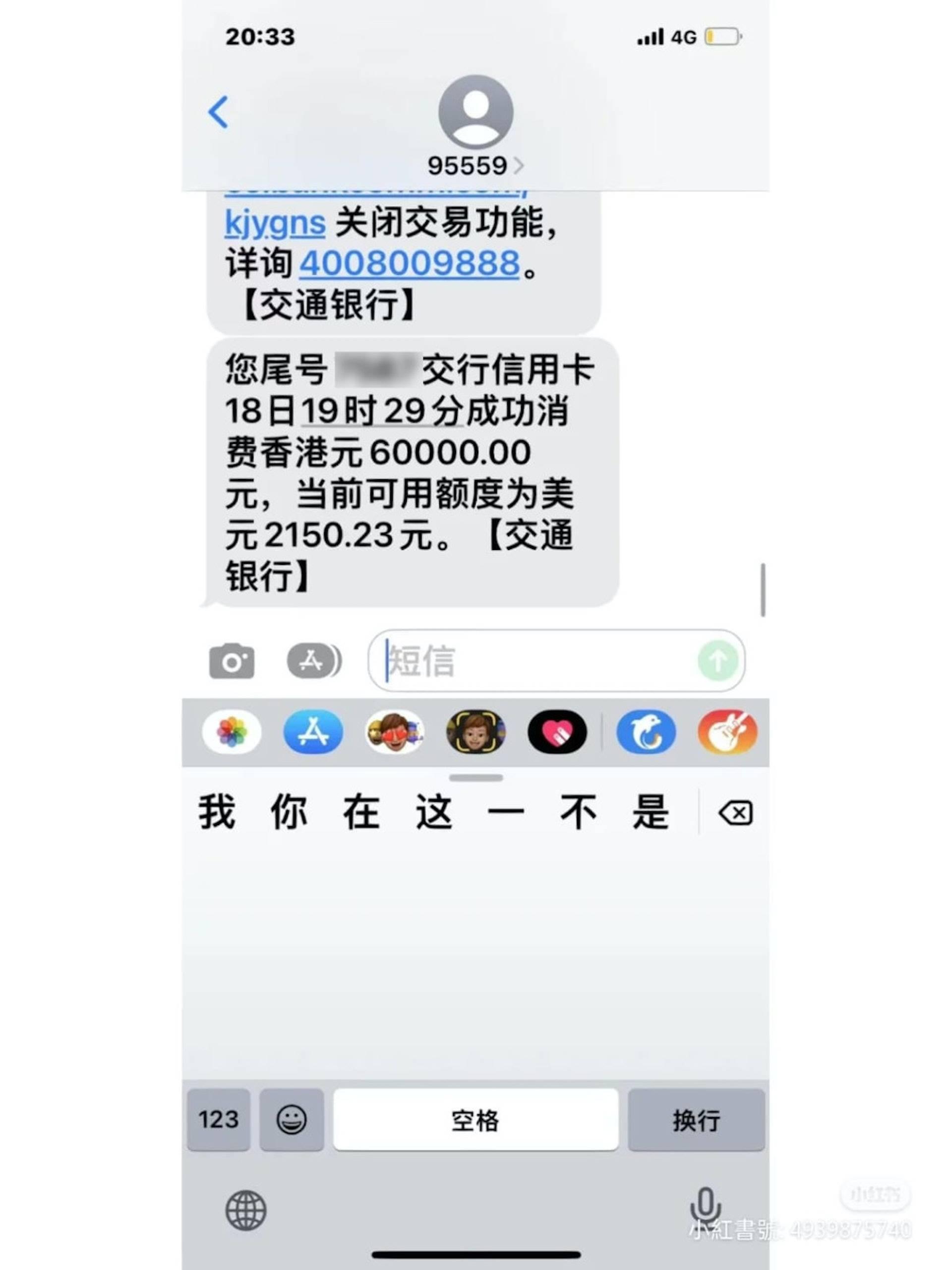This screenshot has height=1270, width=952.
Task: Insert the suggested character 这
Action: pyautogui.click(x=433, y=812)
